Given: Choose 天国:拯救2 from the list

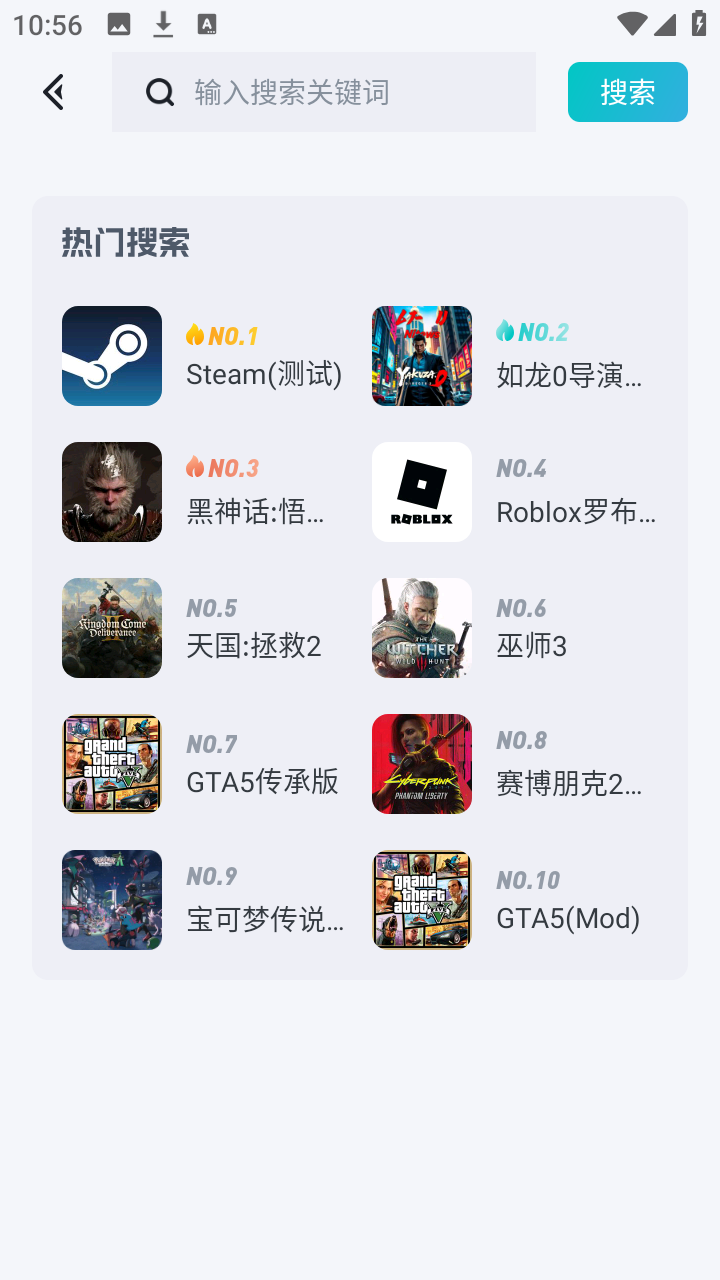Looking at the screenshot, I should tap(205, 628).
